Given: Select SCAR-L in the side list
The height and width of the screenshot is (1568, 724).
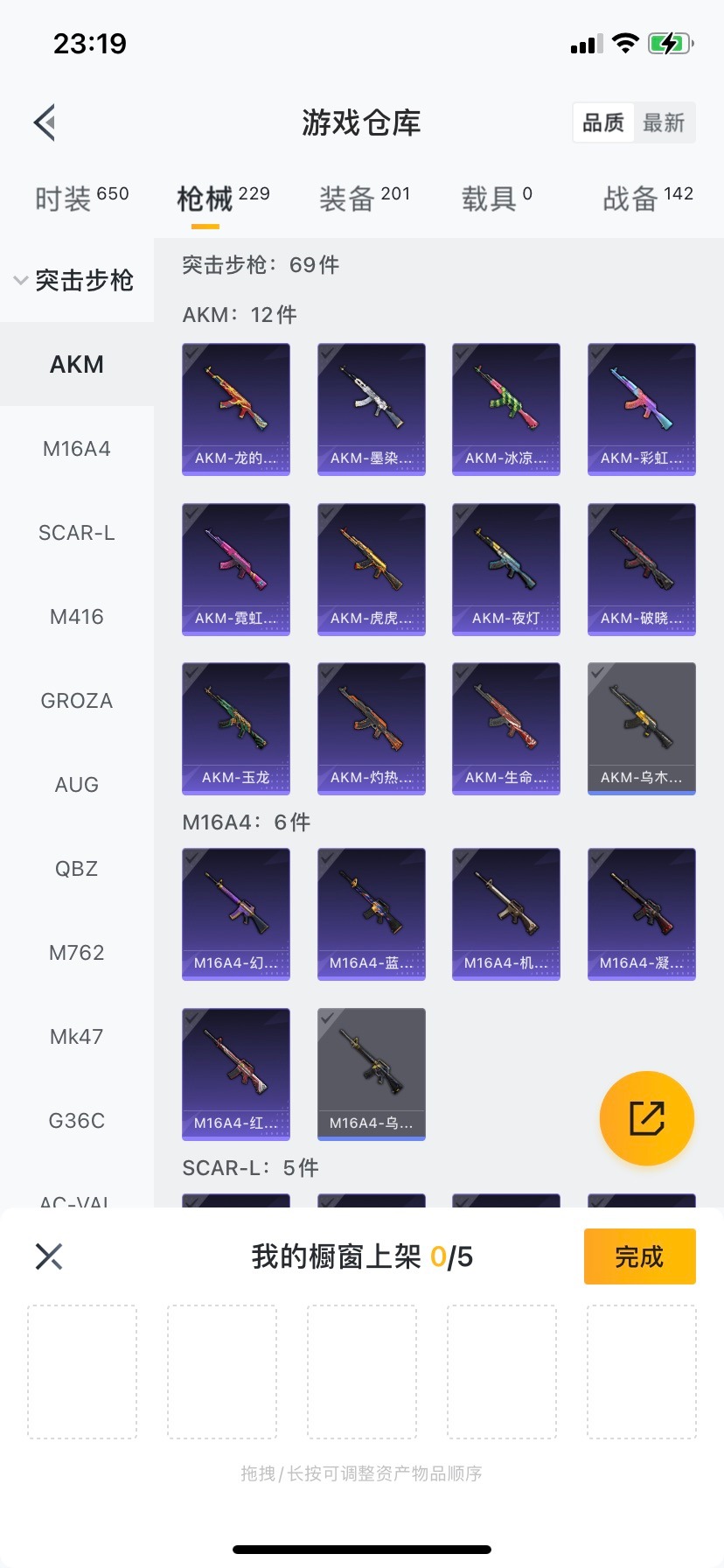Looking at the screenshot, I should point(77,533).
